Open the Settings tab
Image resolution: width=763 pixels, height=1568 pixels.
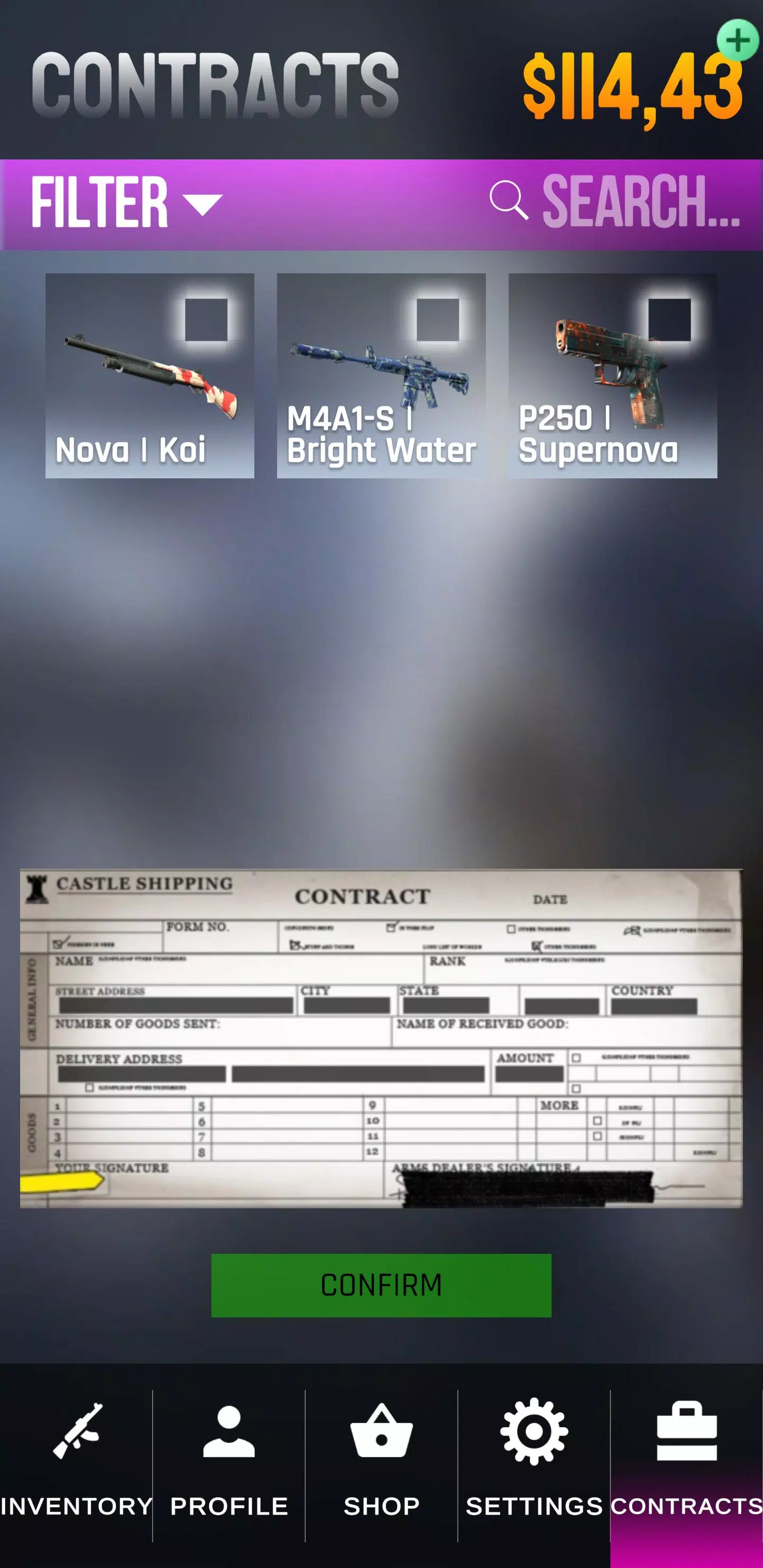[534, 1464]
